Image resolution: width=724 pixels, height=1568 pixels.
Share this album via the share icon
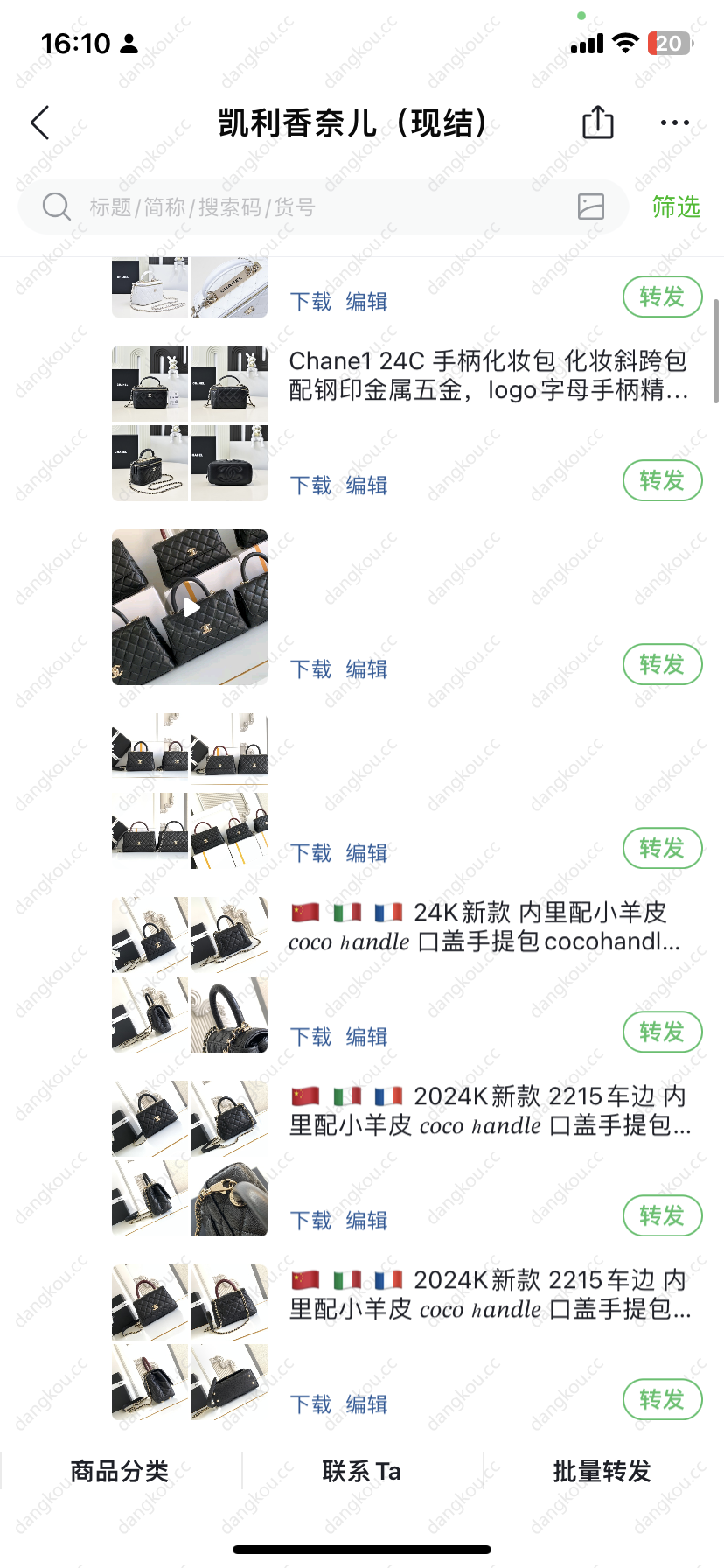[x=598, y=122]
